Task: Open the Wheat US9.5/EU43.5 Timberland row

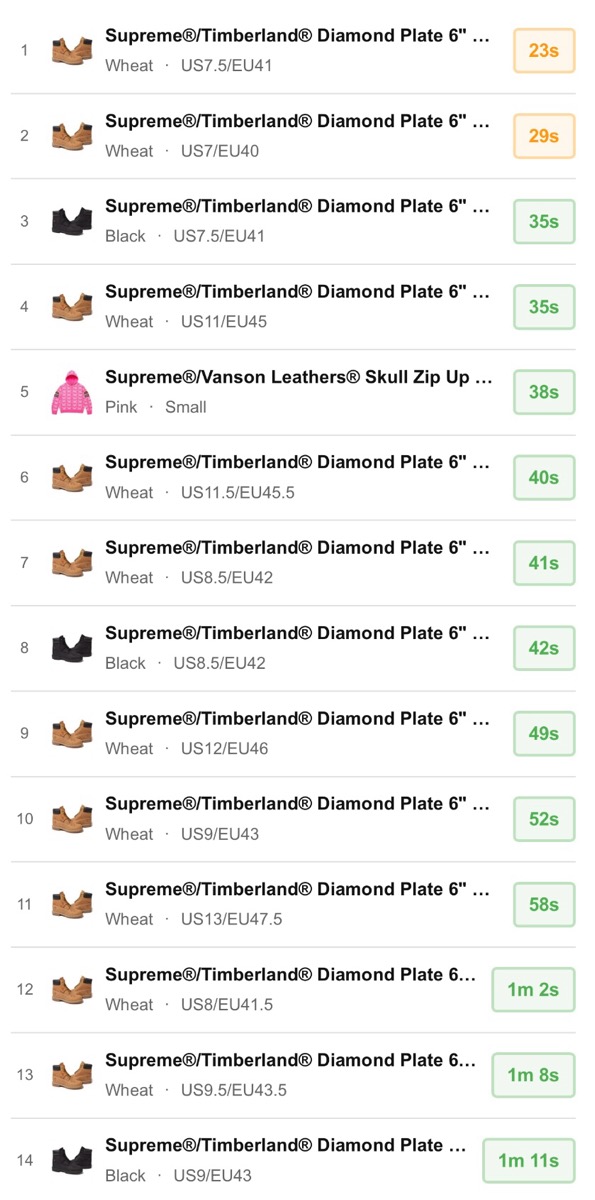Action: [297, 1075]
